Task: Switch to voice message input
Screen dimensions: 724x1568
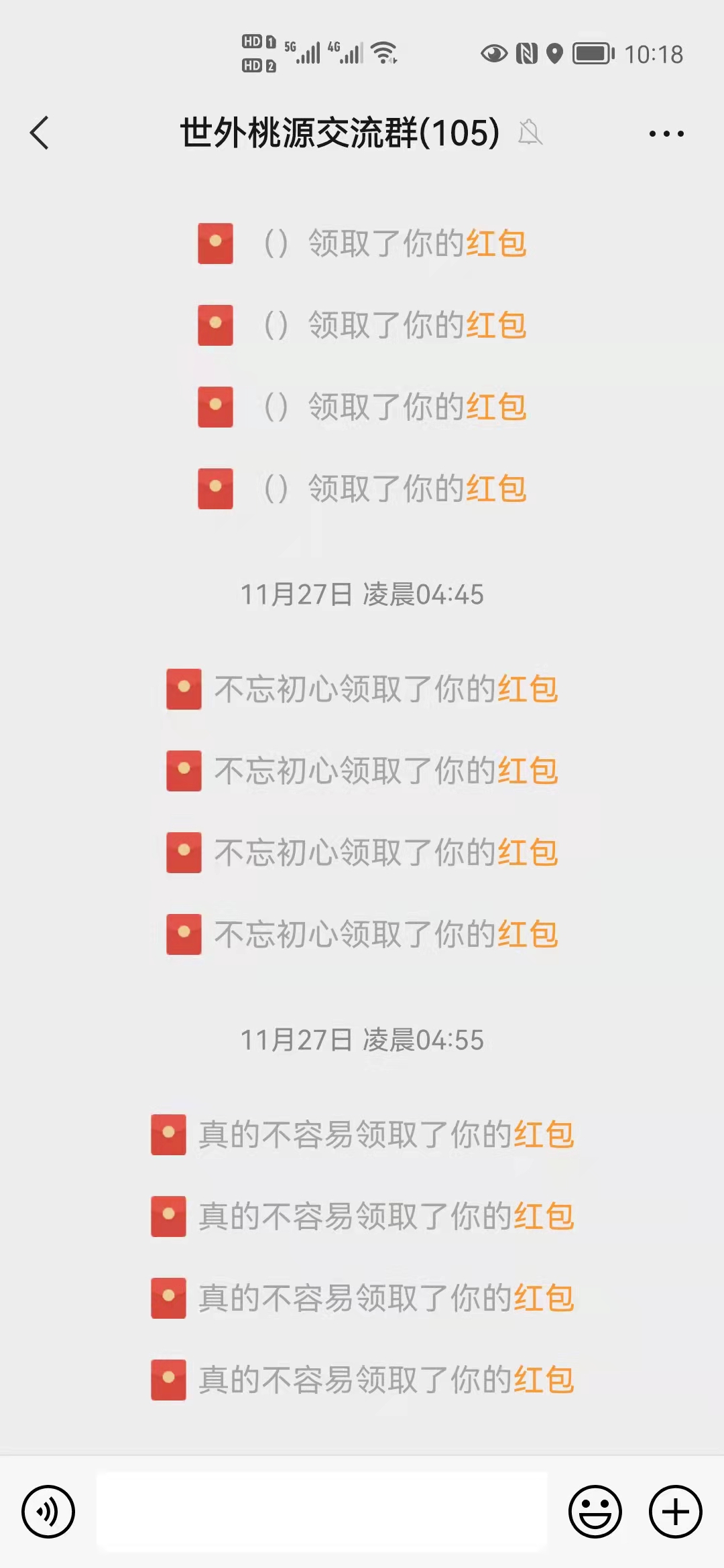Action: coord(48,1511)
